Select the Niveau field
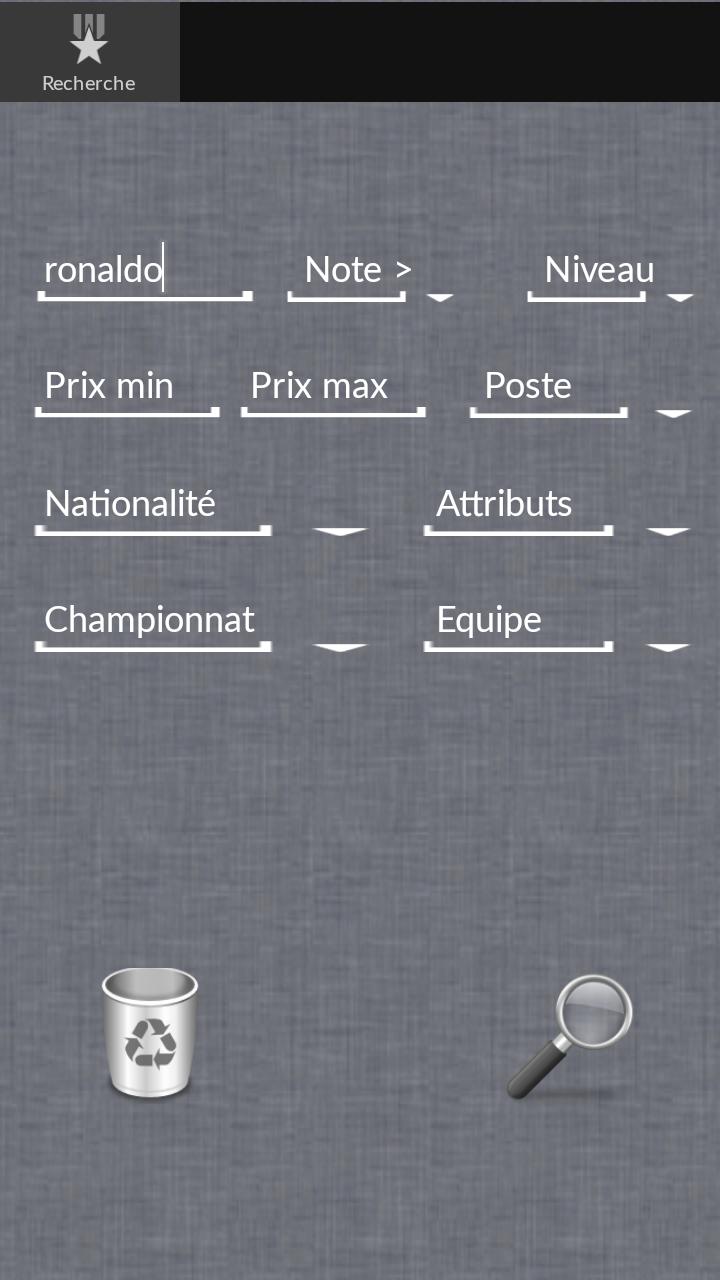The image size is (720, 1280). (x=587, y=270)
